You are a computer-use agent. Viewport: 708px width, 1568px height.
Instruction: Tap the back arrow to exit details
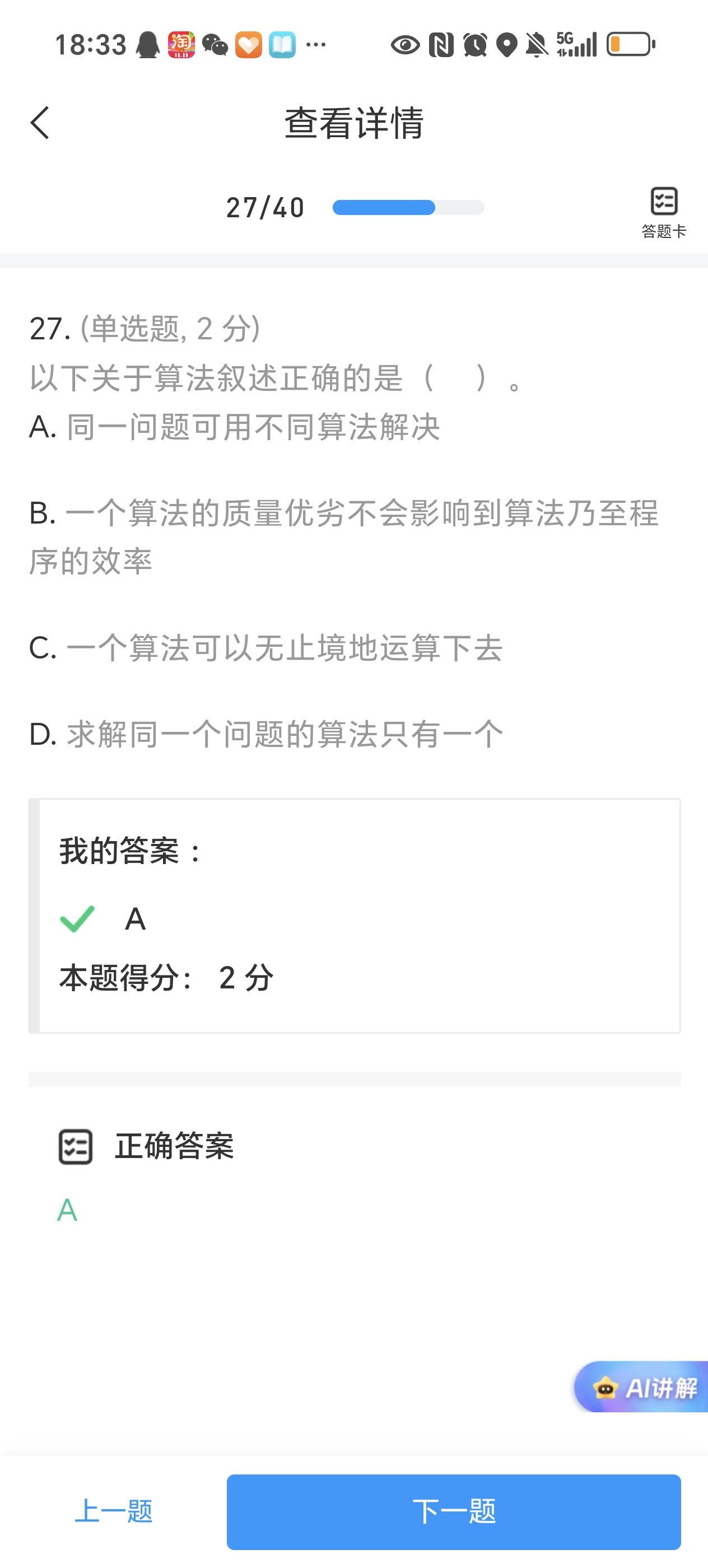[39, 122]
